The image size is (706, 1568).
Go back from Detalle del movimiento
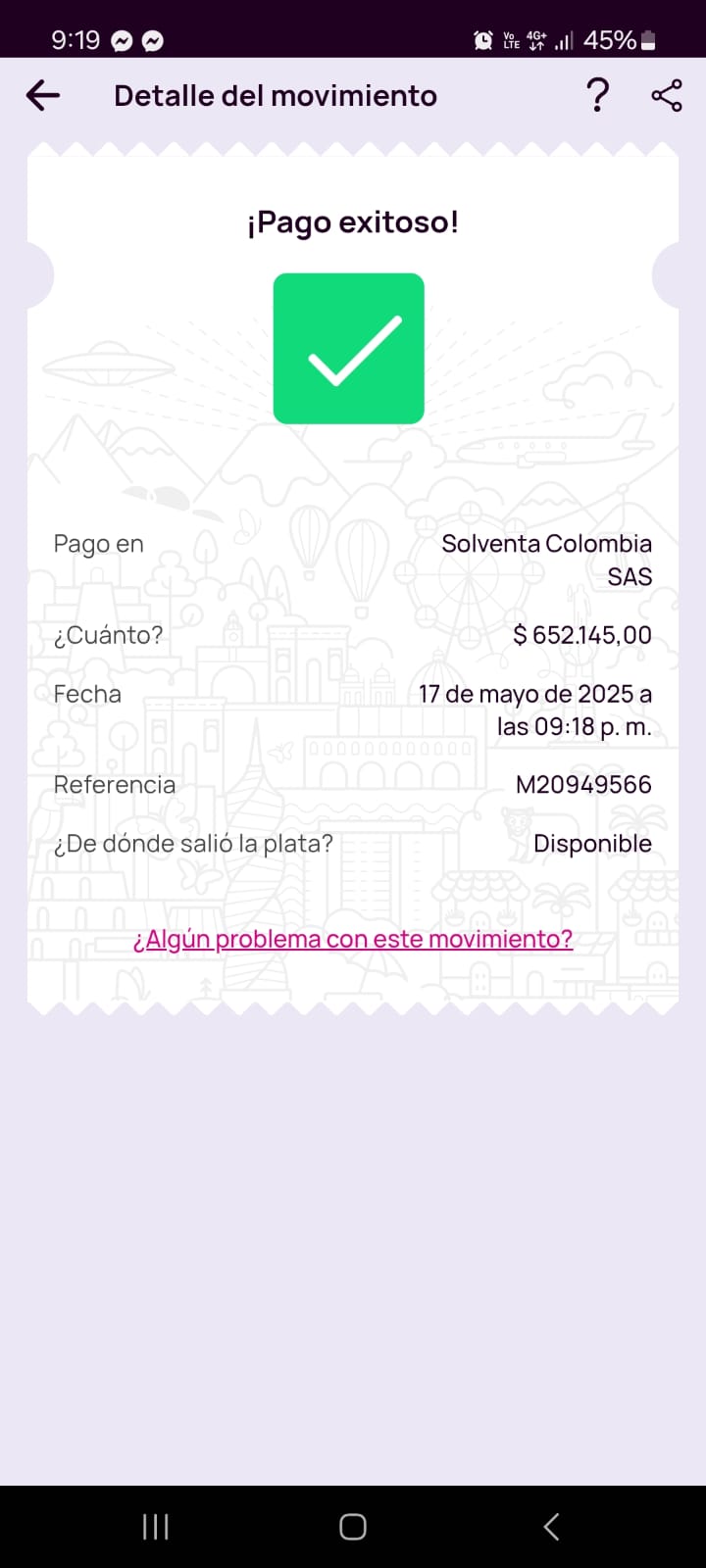pyautogui.click(x=43, y=96)
